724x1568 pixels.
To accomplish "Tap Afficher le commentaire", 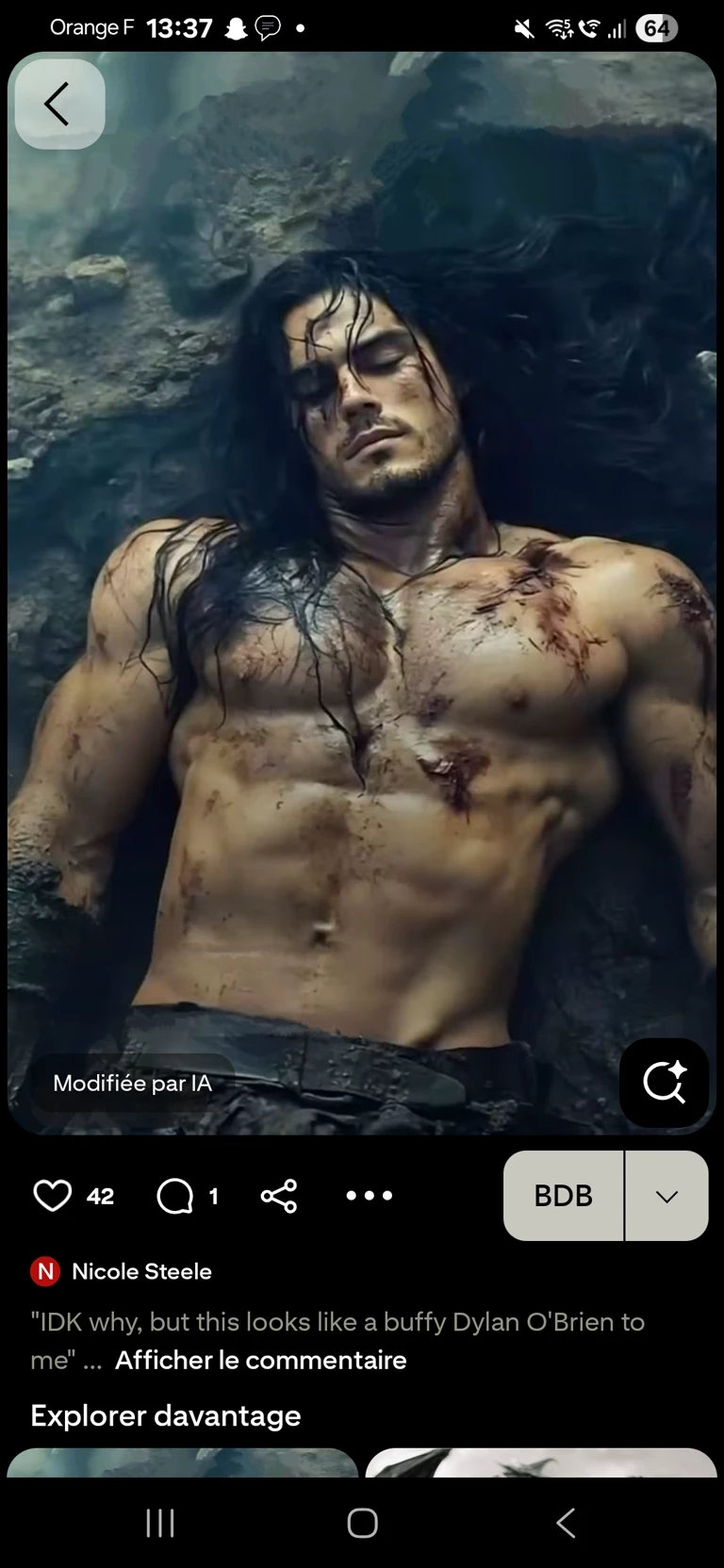I will click(261, 1360).
